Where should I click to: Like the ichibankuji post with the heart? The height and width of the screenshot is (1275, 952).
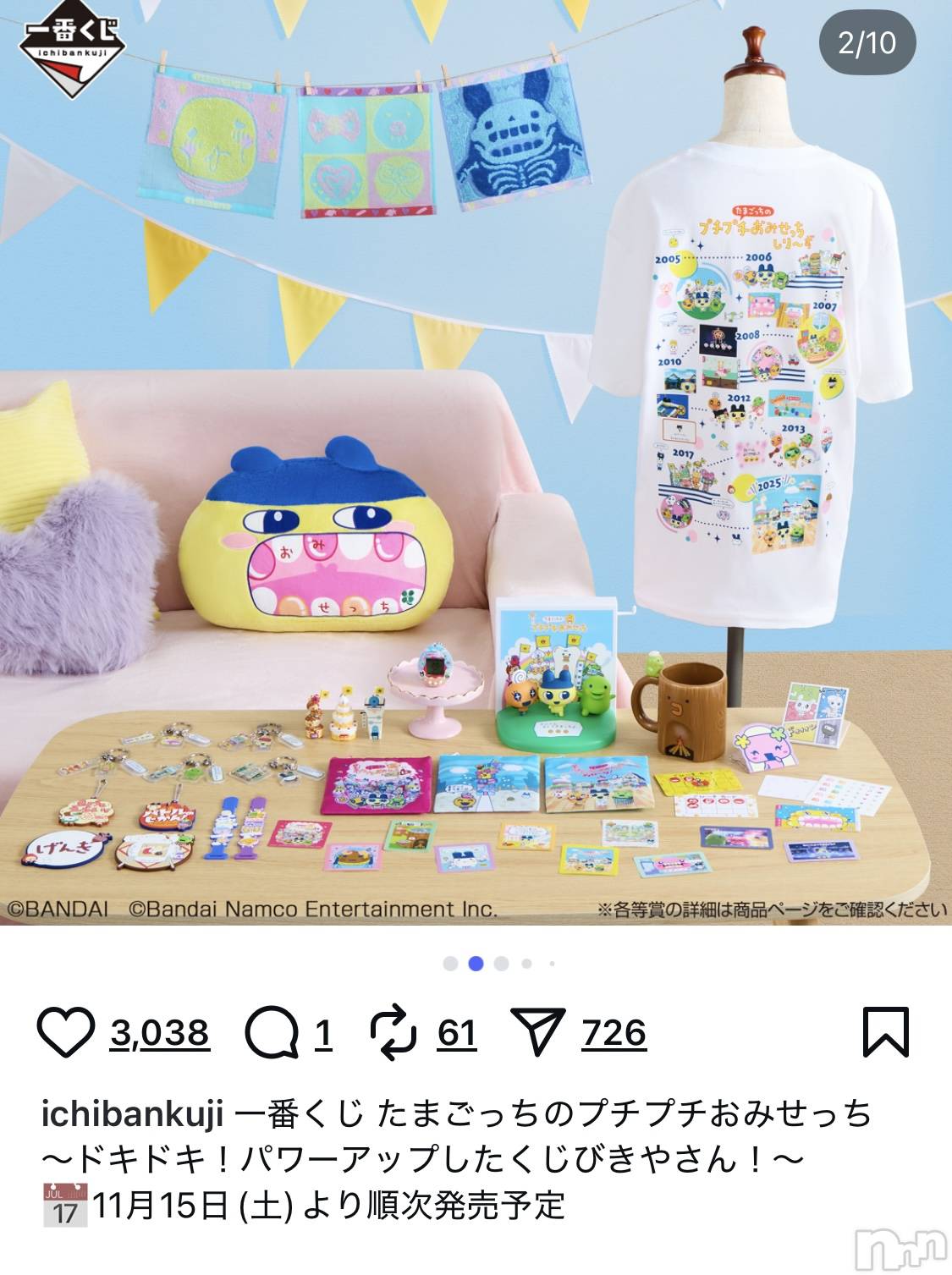click(65, 1032)
